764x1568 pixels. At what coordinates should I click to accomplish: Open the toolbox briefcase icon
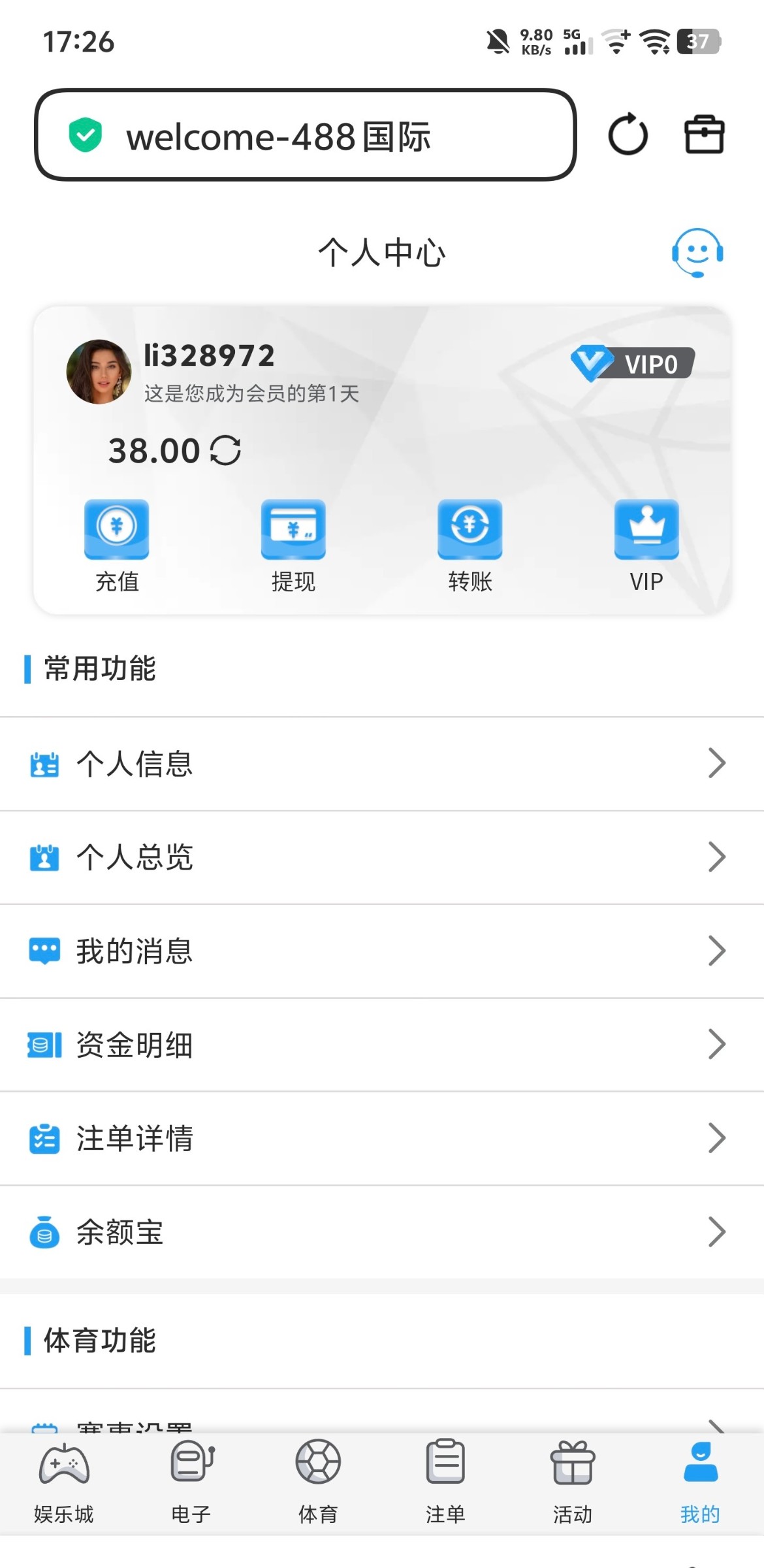[704, 135]
